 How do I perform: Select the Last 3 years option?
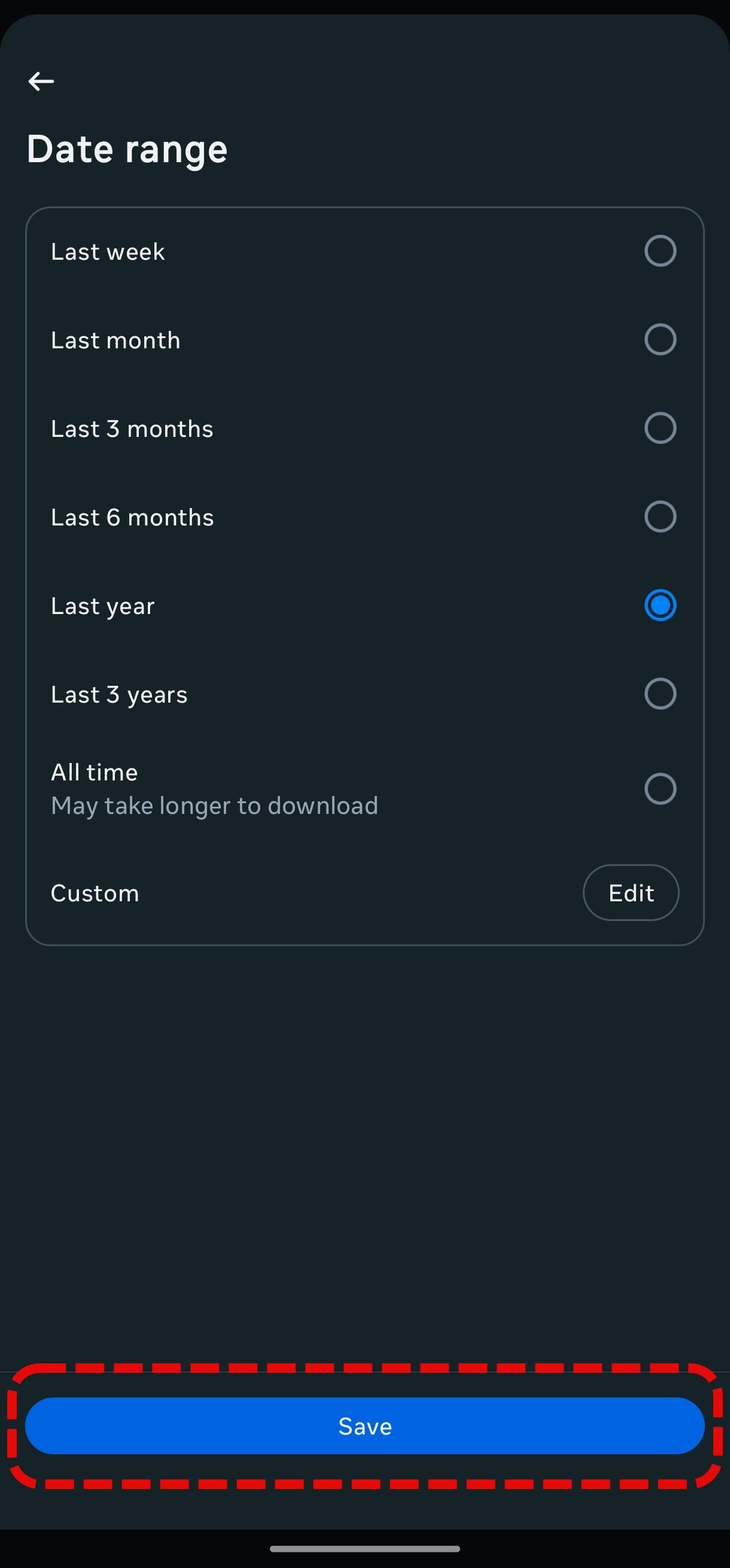click(x=660, y=694)
